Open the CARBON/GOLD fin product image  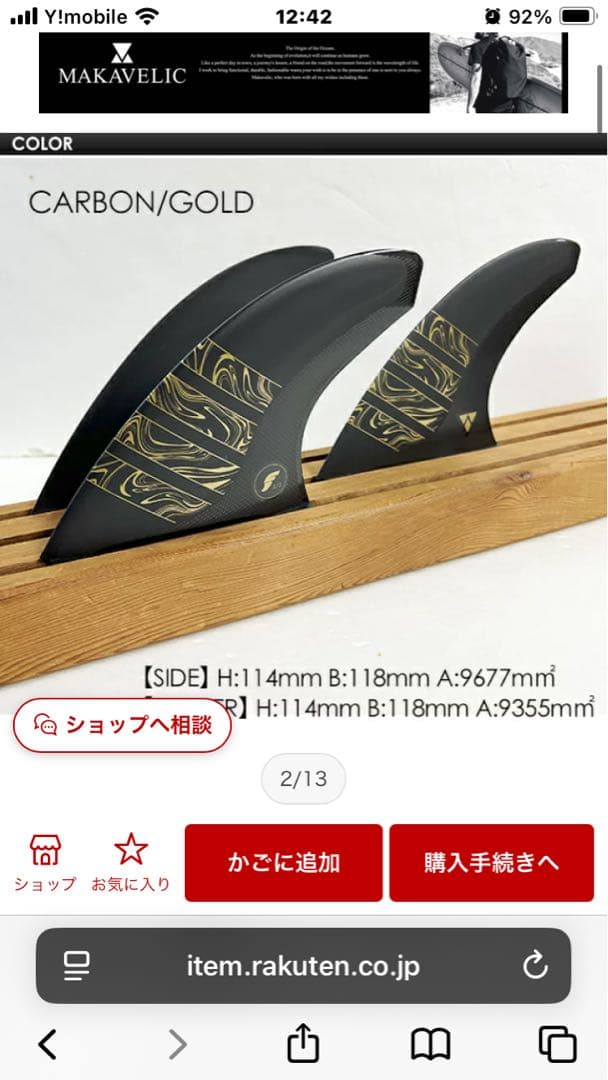pos(304,420)
